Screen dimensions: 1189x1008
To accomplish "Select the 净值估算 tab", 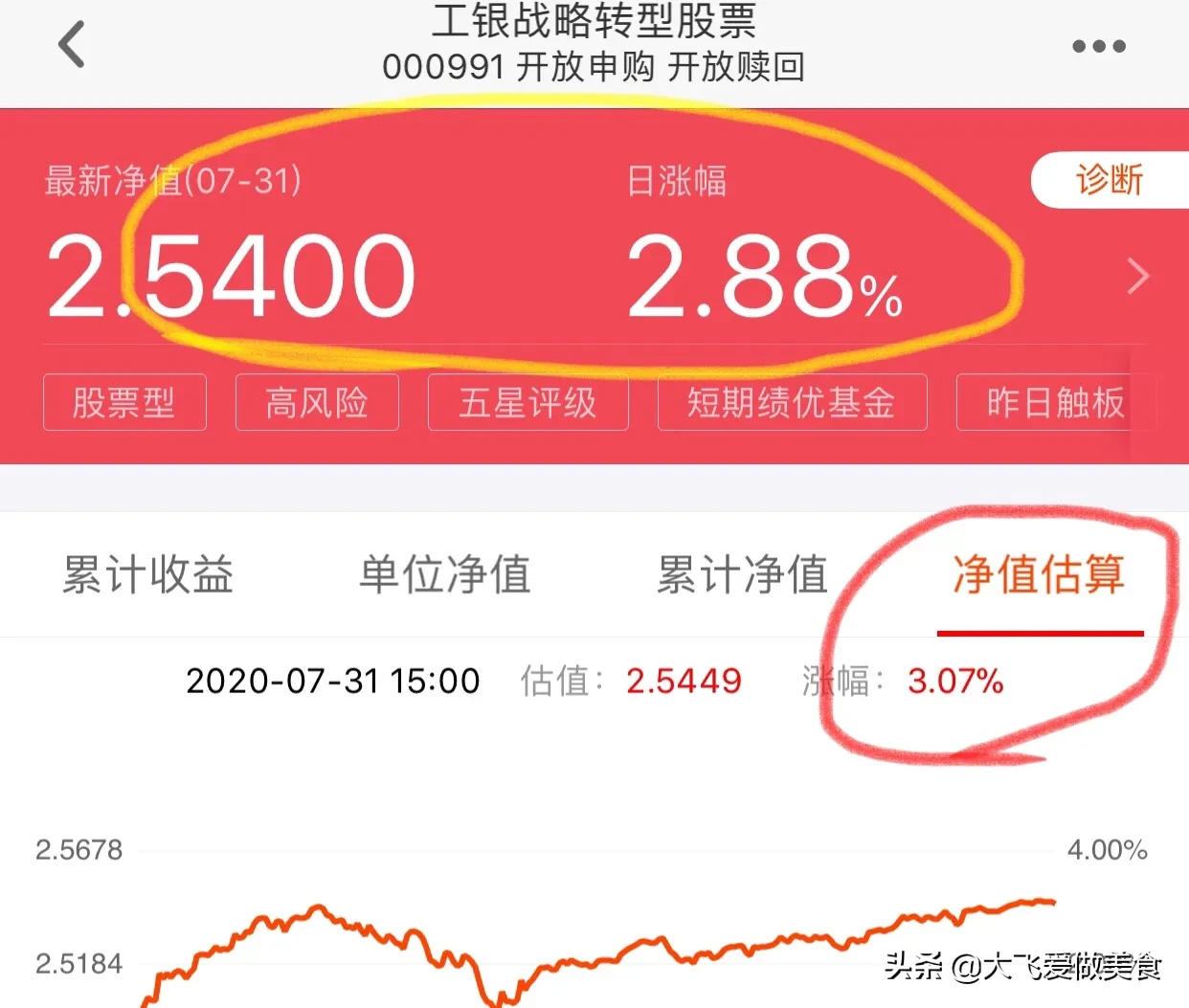I will pyautogui.click(x=1039, y=574).
